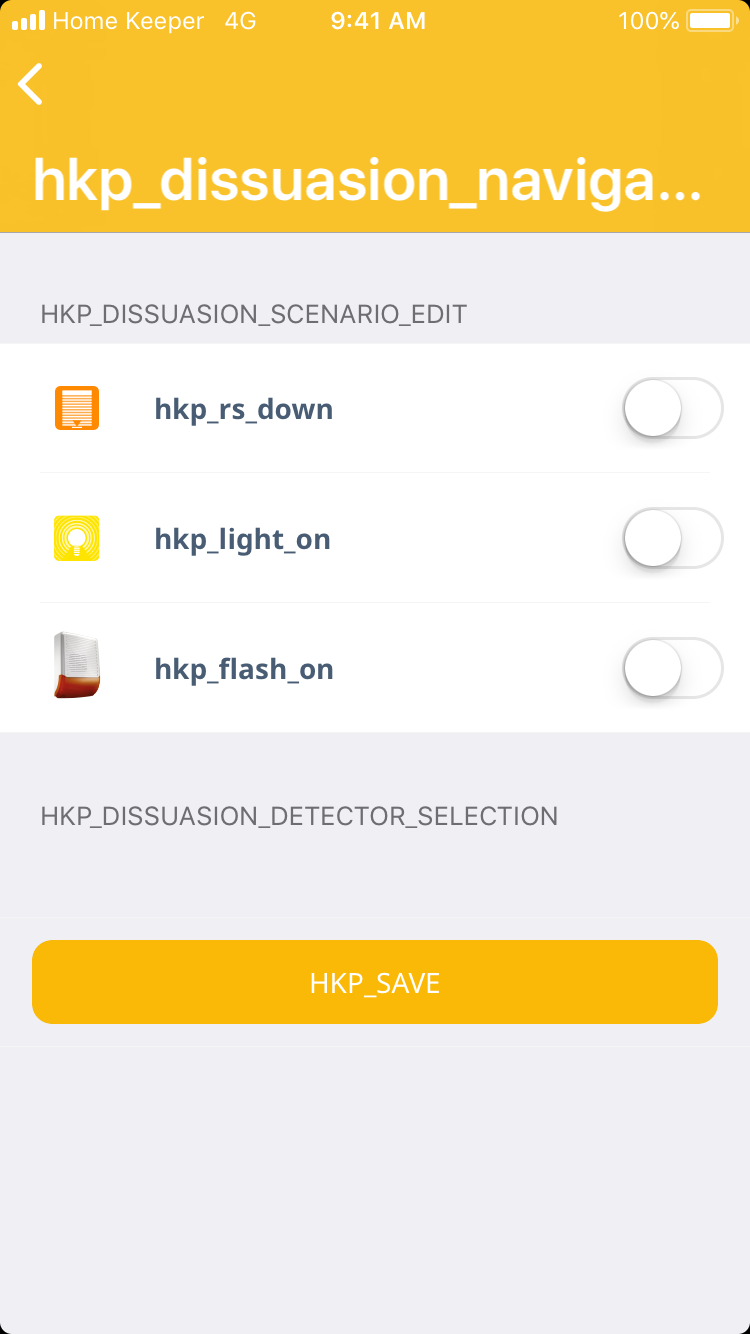Go back using the header arrow

click(x=32, y=84)
